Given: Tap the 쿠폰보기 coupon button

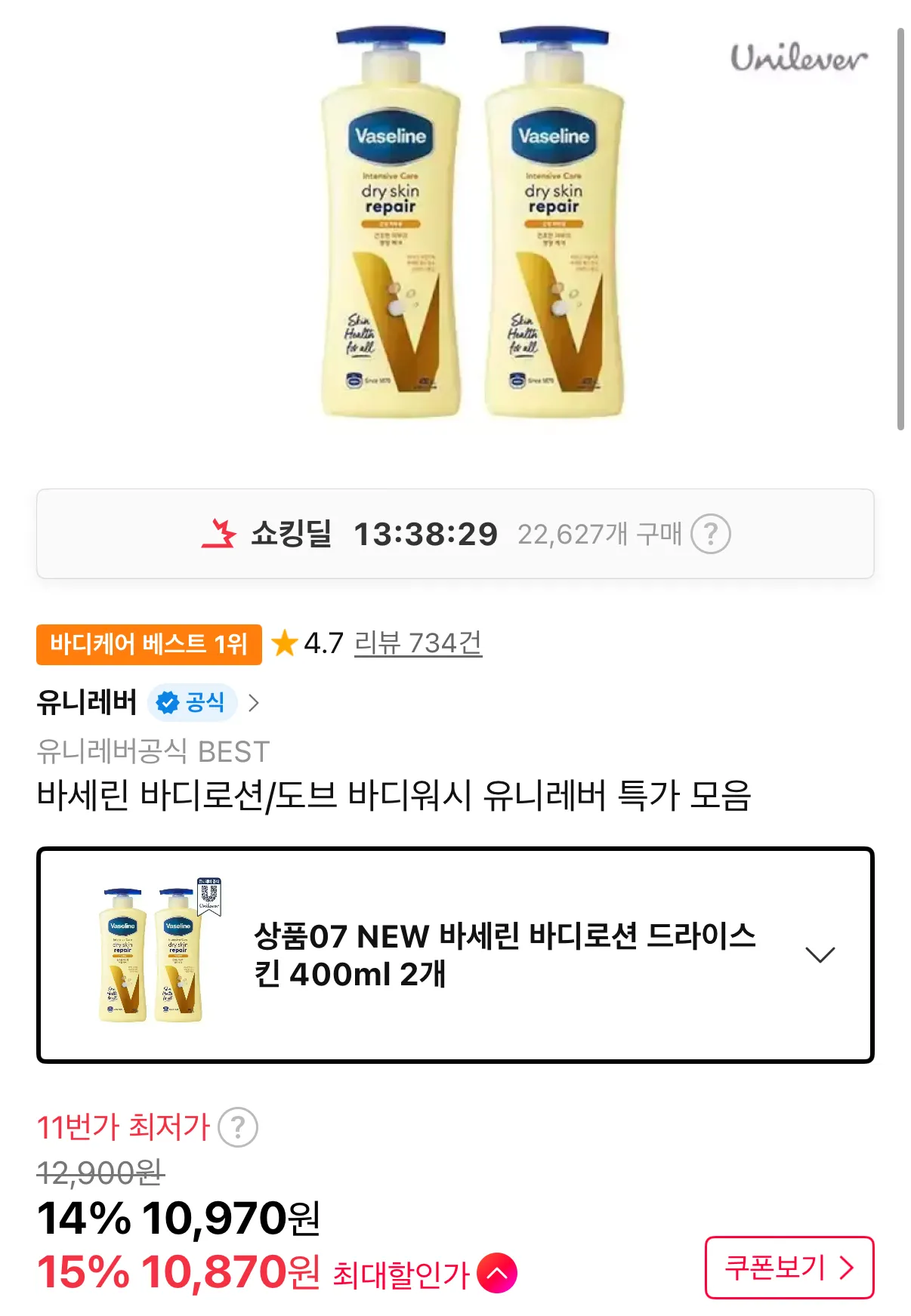Looking at the screenshot, I should [789, 1267].
